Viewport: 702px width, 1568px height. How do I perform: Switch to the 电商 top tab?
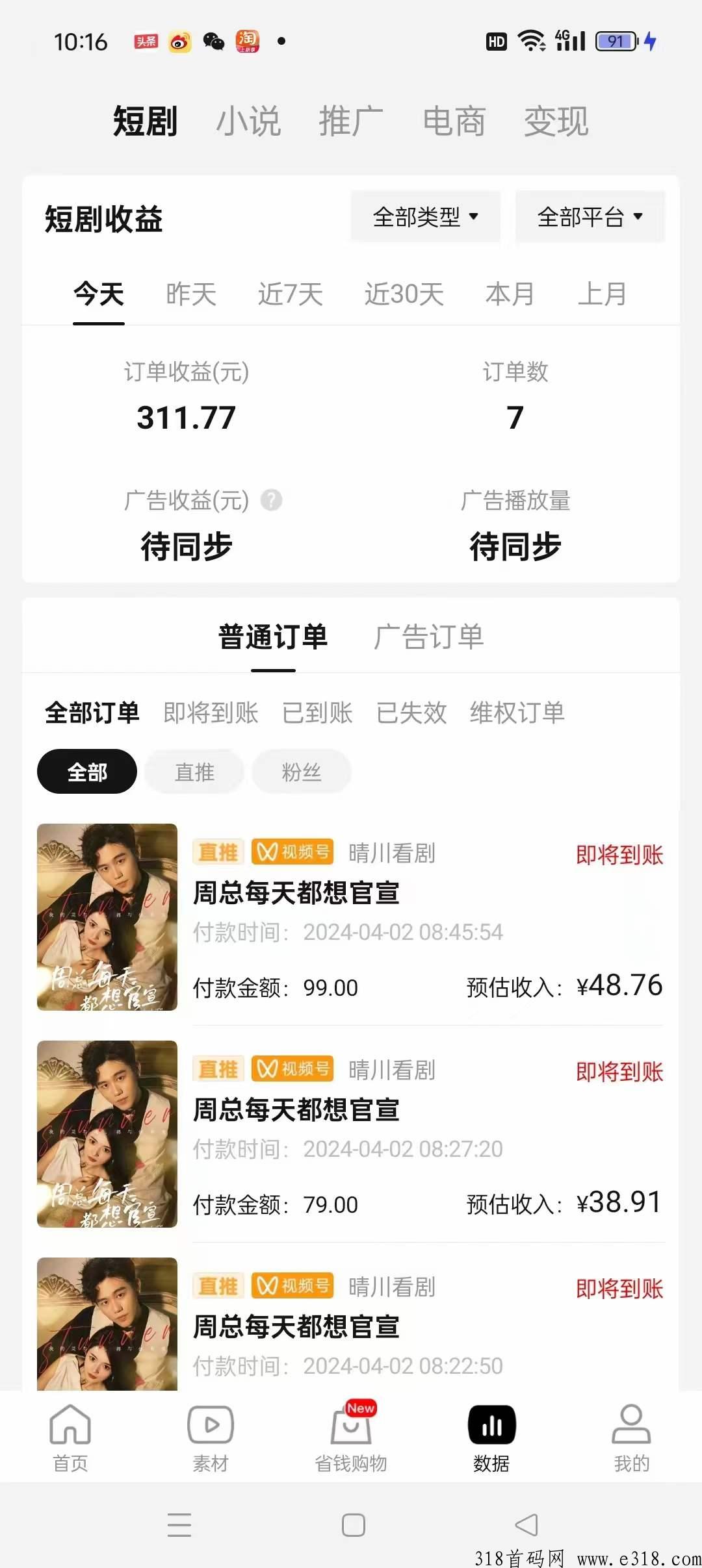click(x=454, y=121)
